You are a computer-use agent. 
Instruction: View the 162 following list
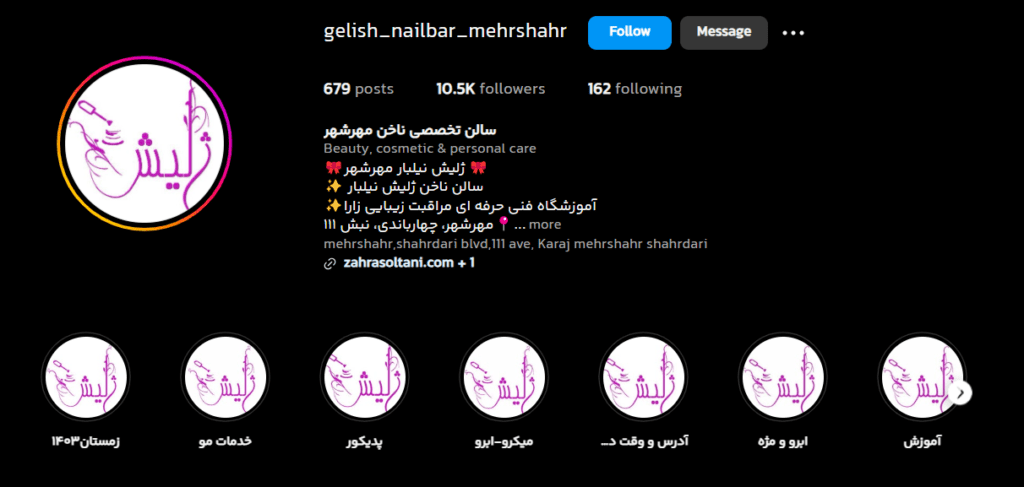pyautogui.click(x=634, y=89)
